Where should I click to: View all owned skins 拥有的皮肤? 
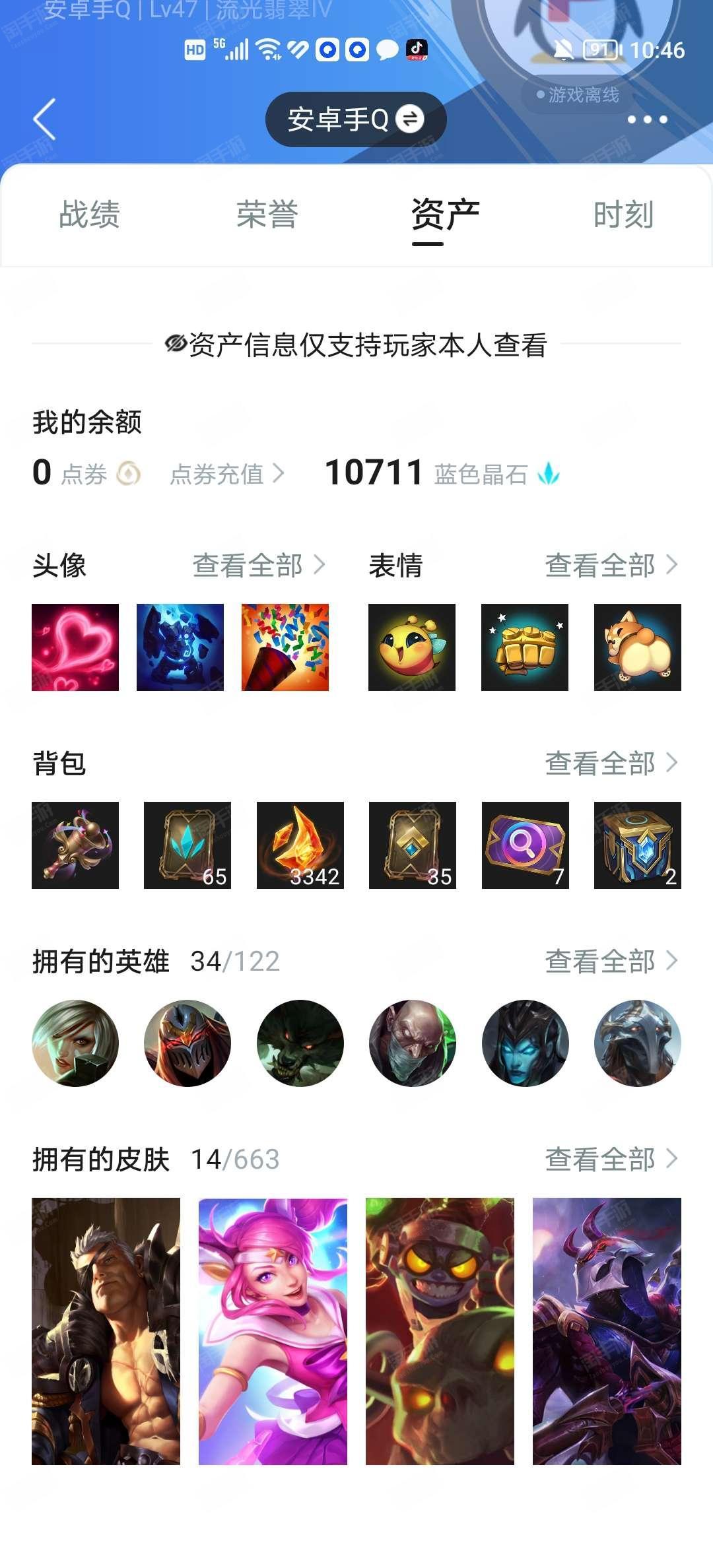[x=611, y=1159]
